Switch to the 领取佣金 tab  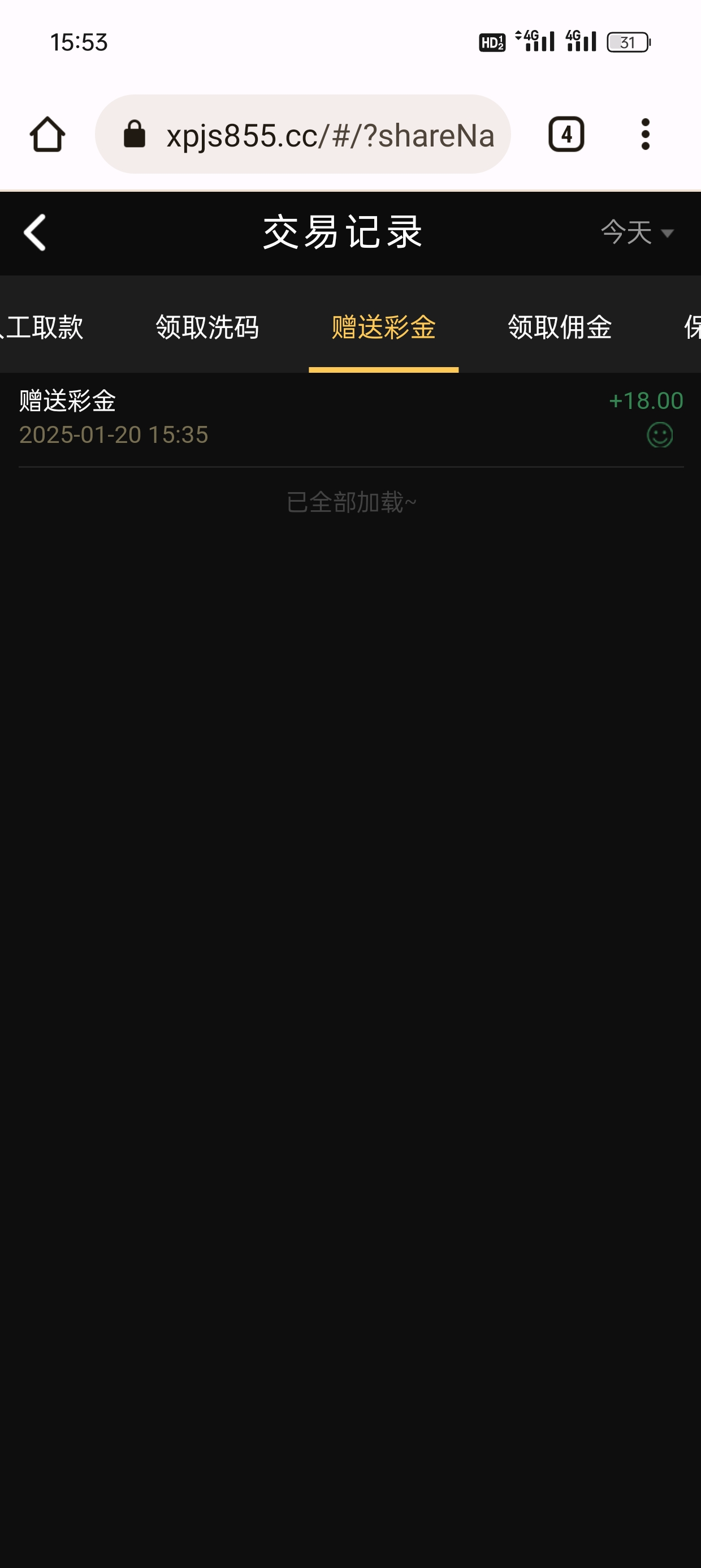pyautogui.click(x=559, y=327)
